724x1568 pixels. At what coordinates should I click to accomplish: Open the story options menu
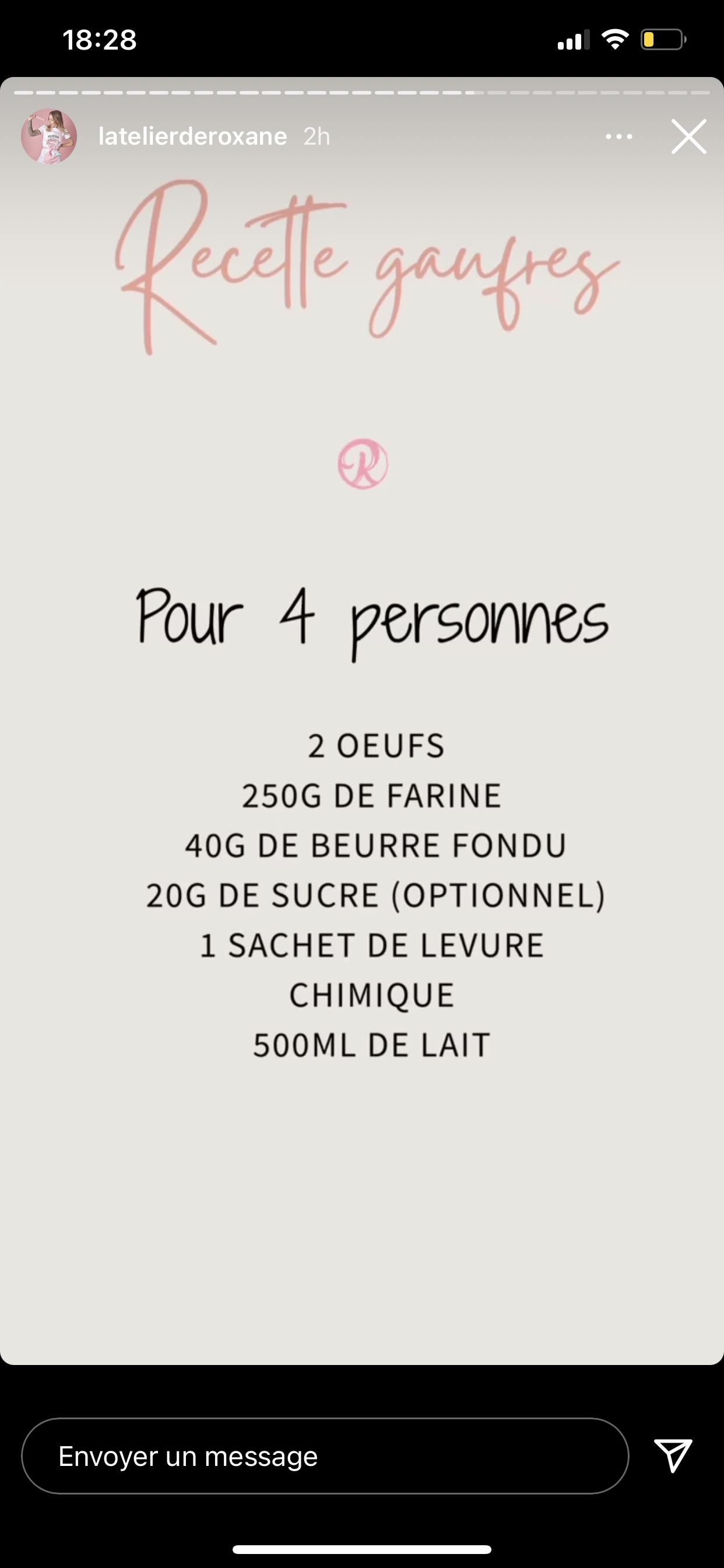(618, 137)
